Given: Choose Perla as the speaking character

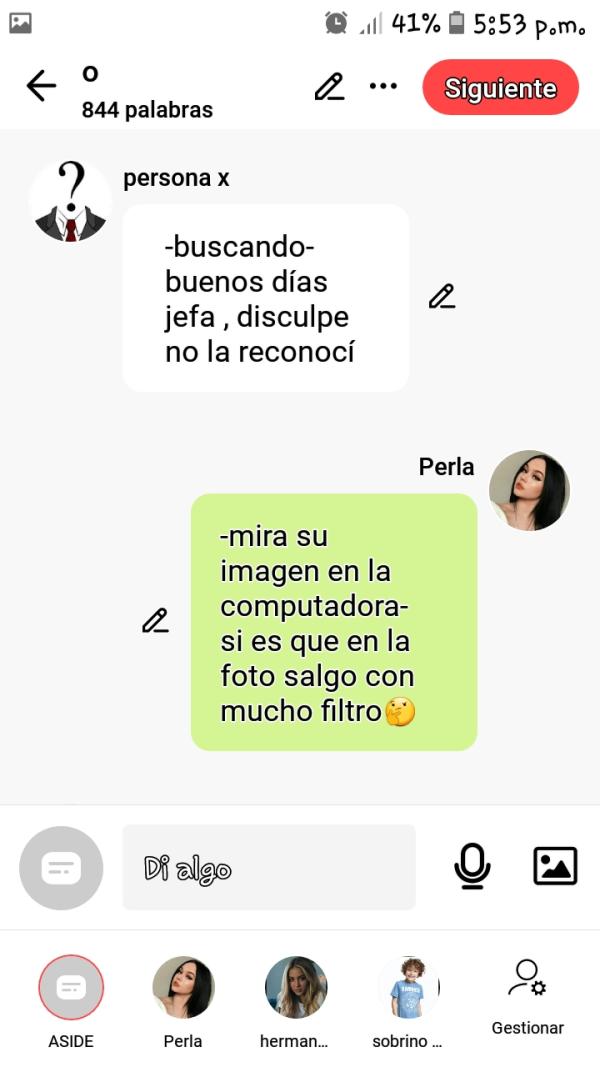Looking at the screenshot, I should pyautogui.click(x=183, y=988).
